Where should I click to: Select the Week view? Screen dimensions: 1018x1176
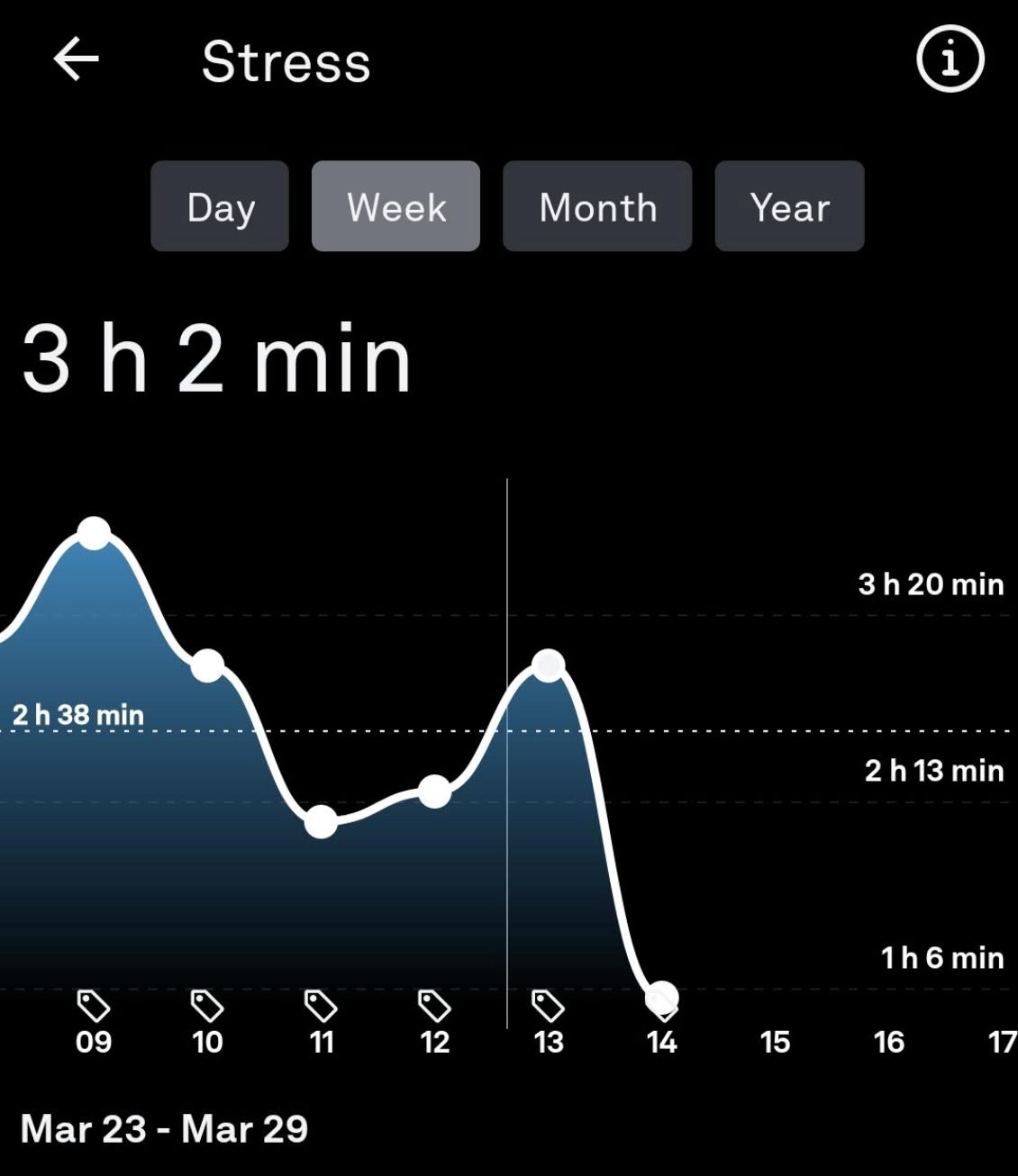click(x=395, y=206)
